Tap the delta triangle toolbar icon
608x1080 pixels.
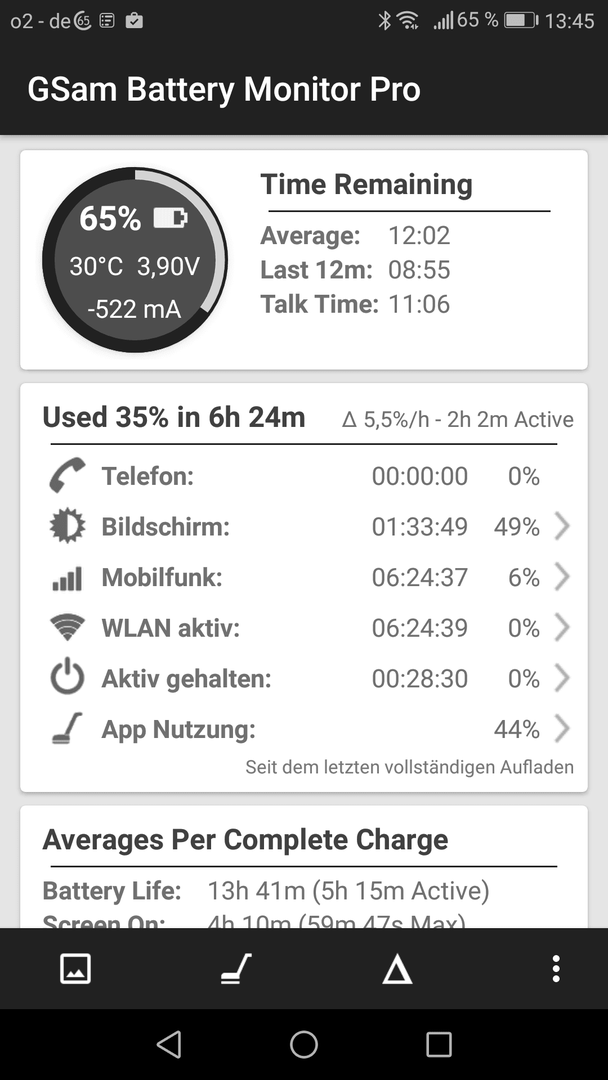[397, 970]
